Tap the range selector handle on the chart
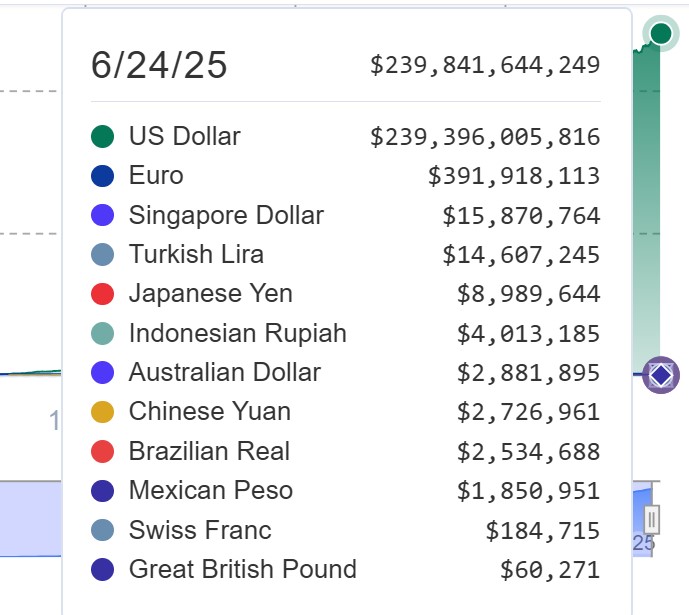689x615 pixels. point(652,519)
